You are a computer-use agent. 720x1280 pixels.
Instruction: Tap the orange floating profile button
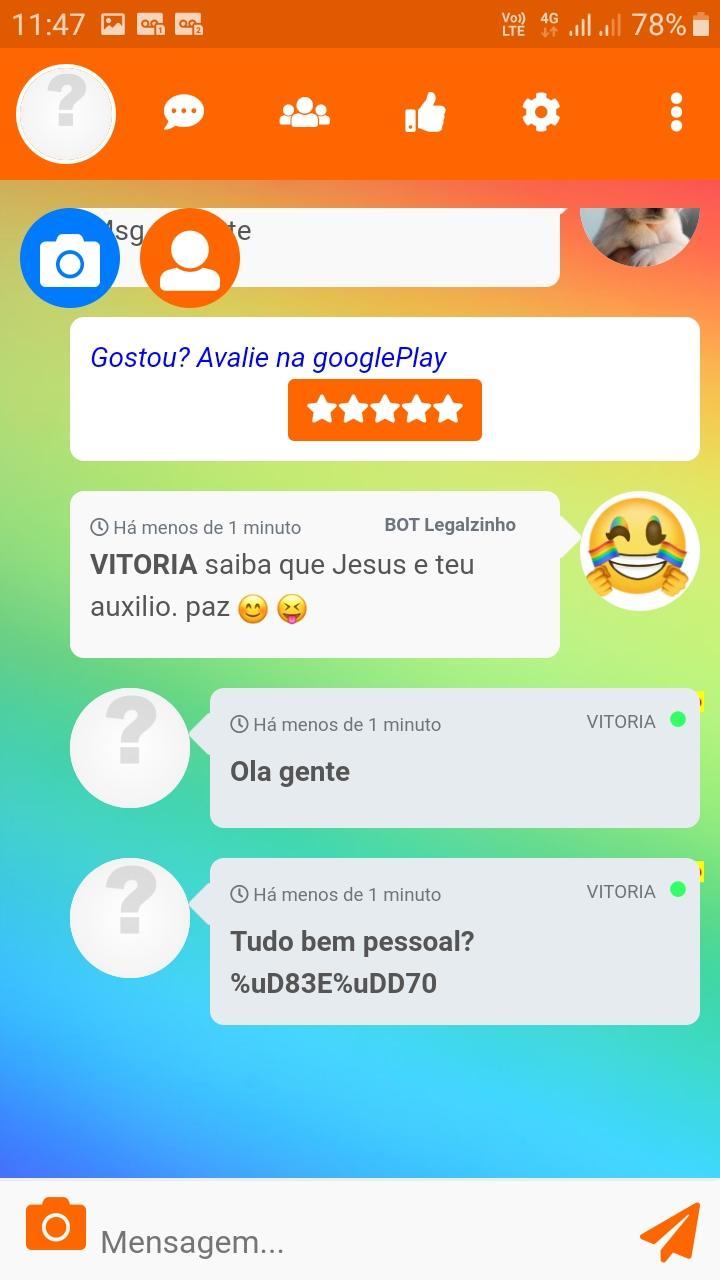click(x=190, y=258)
